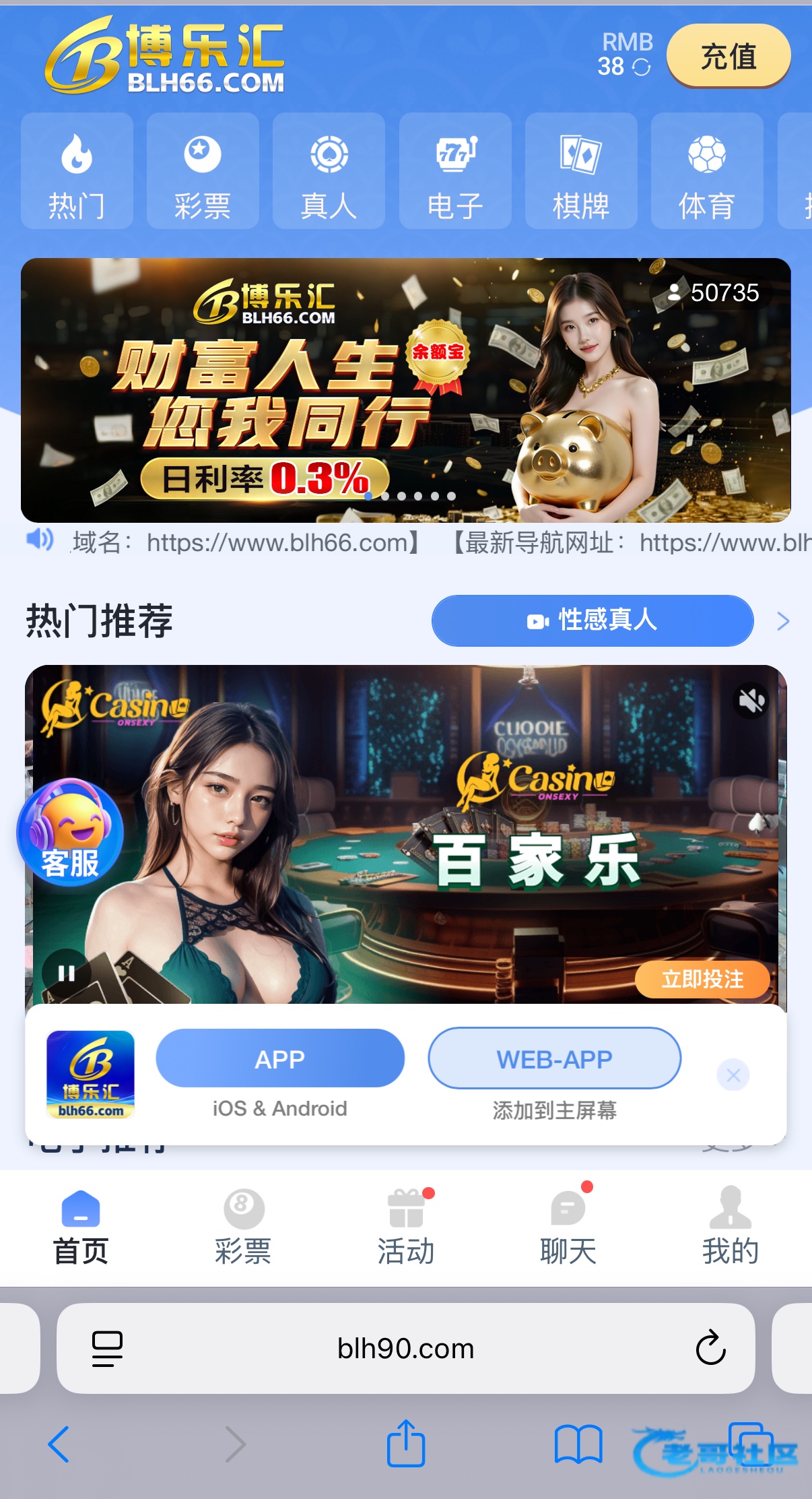Open 客服 customer service bubble
The width and height of the screenshot is (812, 1499).
[x=70, y=833]
